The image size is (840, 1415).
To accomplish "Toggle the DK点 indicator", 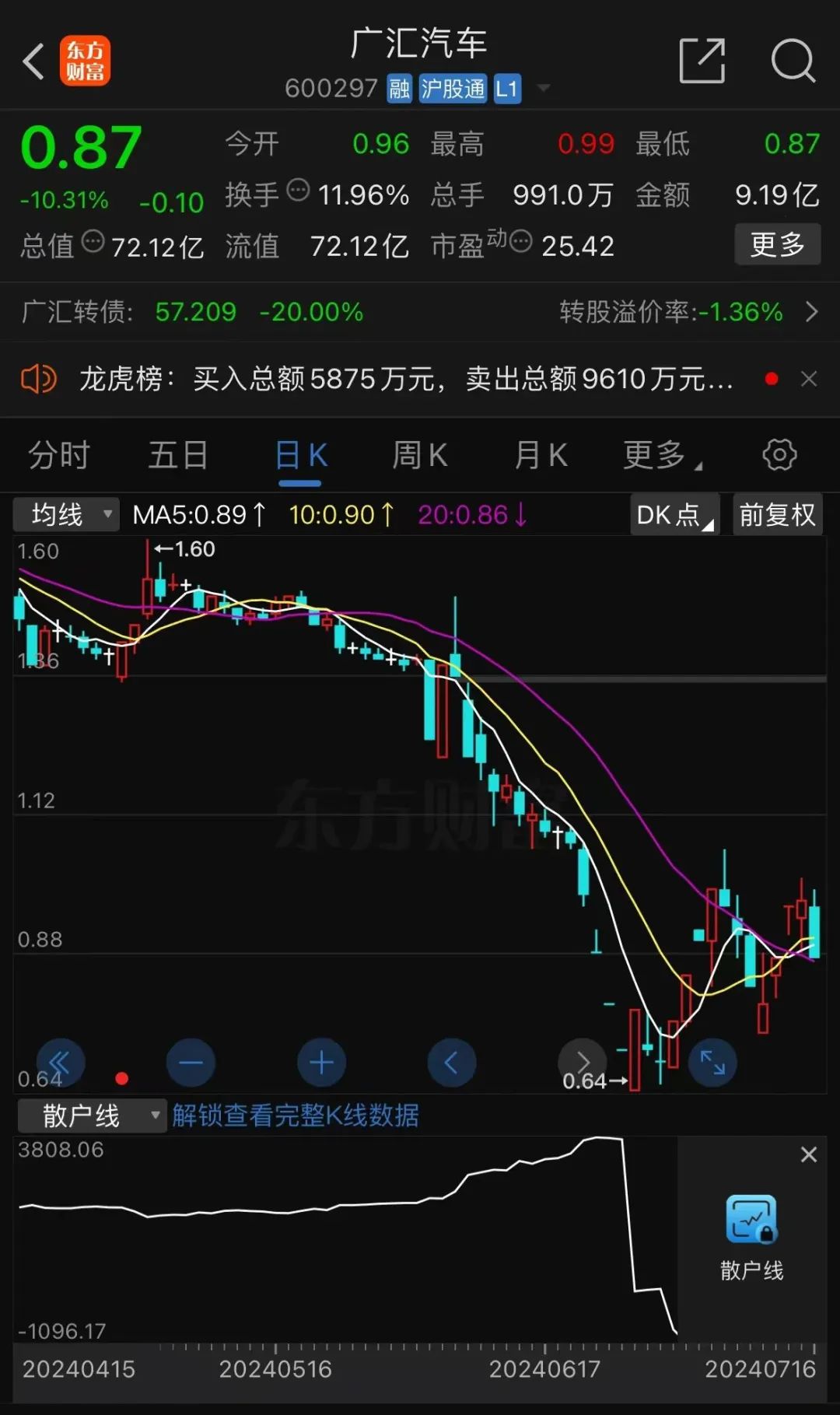I will (x=674, y=514).
